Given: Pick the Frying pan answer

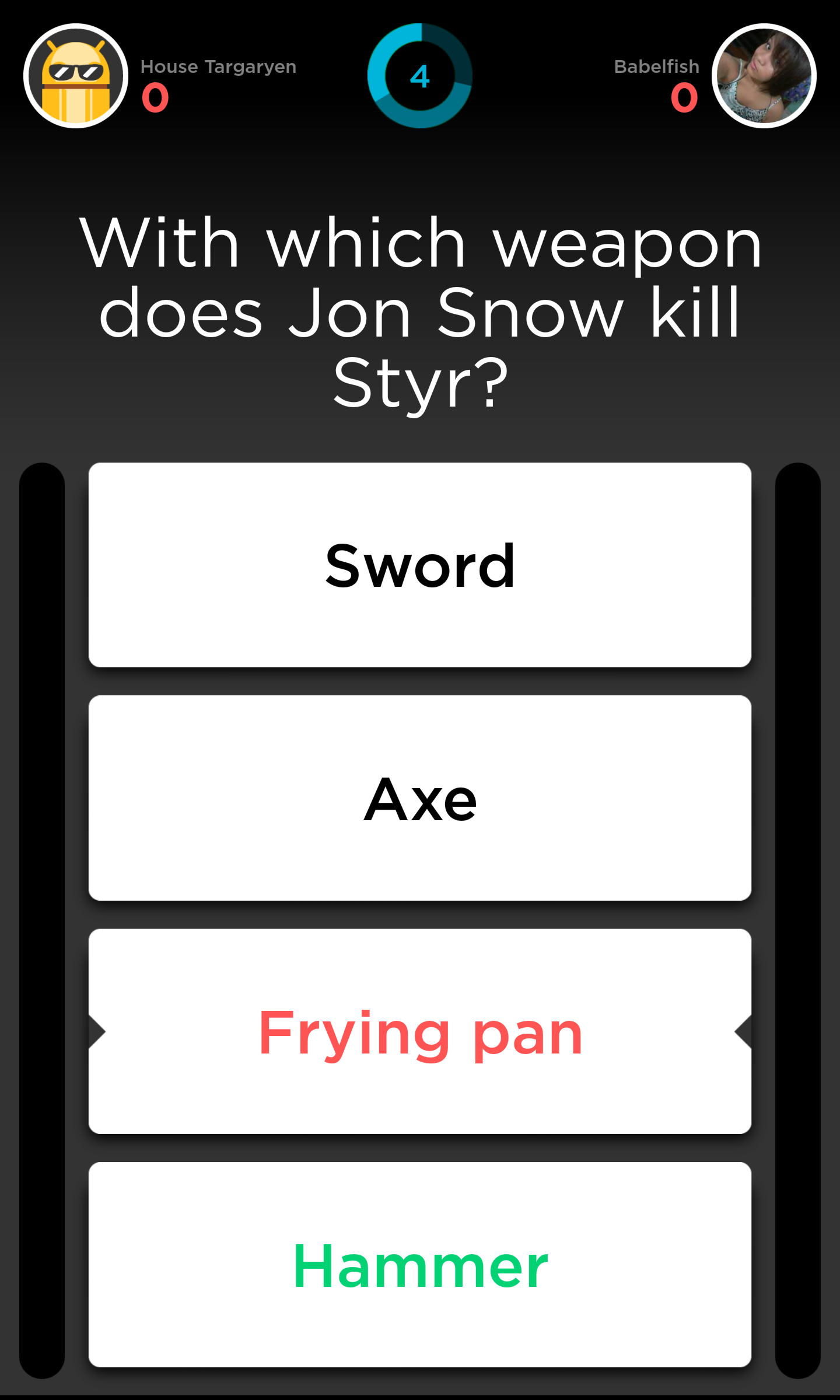Looking at the screenshot, I should pos(420,1031).
